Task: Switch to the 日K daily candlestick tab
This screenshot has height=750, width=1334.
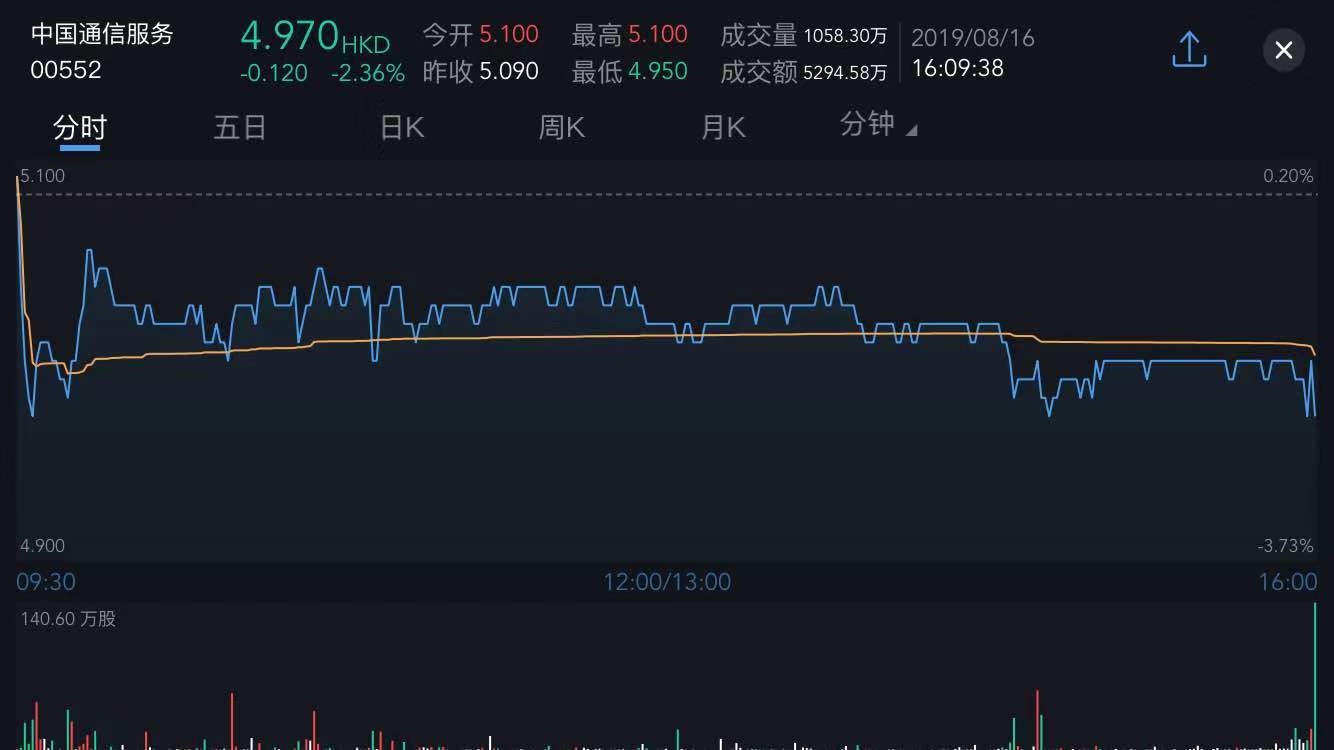Action: pyautogui.click(x=402, y=128)
